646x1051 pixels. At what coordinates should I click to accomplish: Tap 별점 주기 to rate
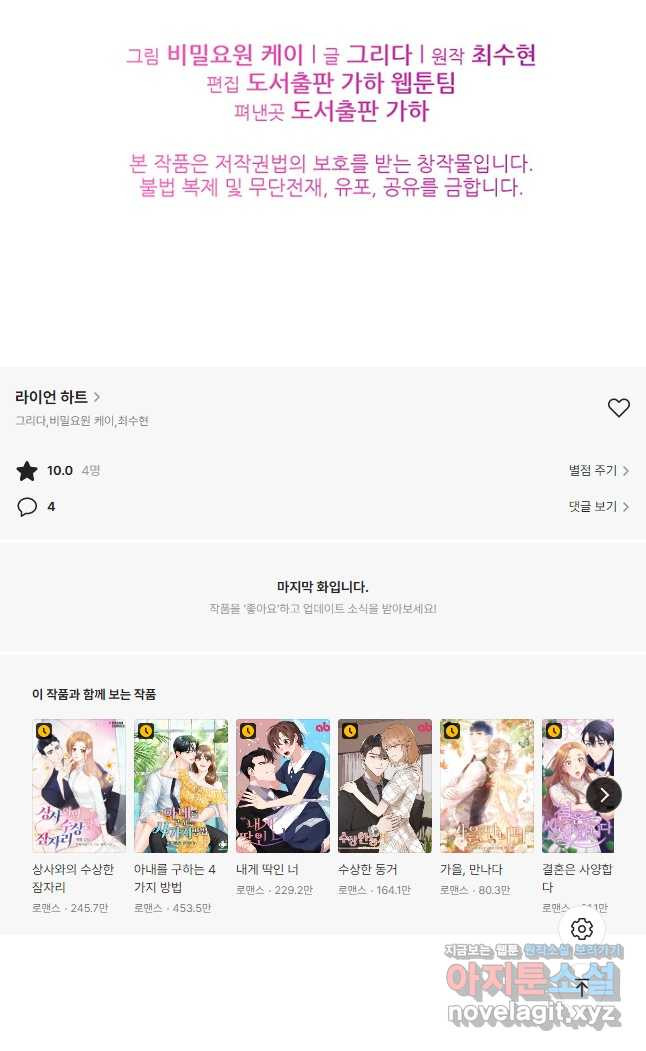coord(598,470)
